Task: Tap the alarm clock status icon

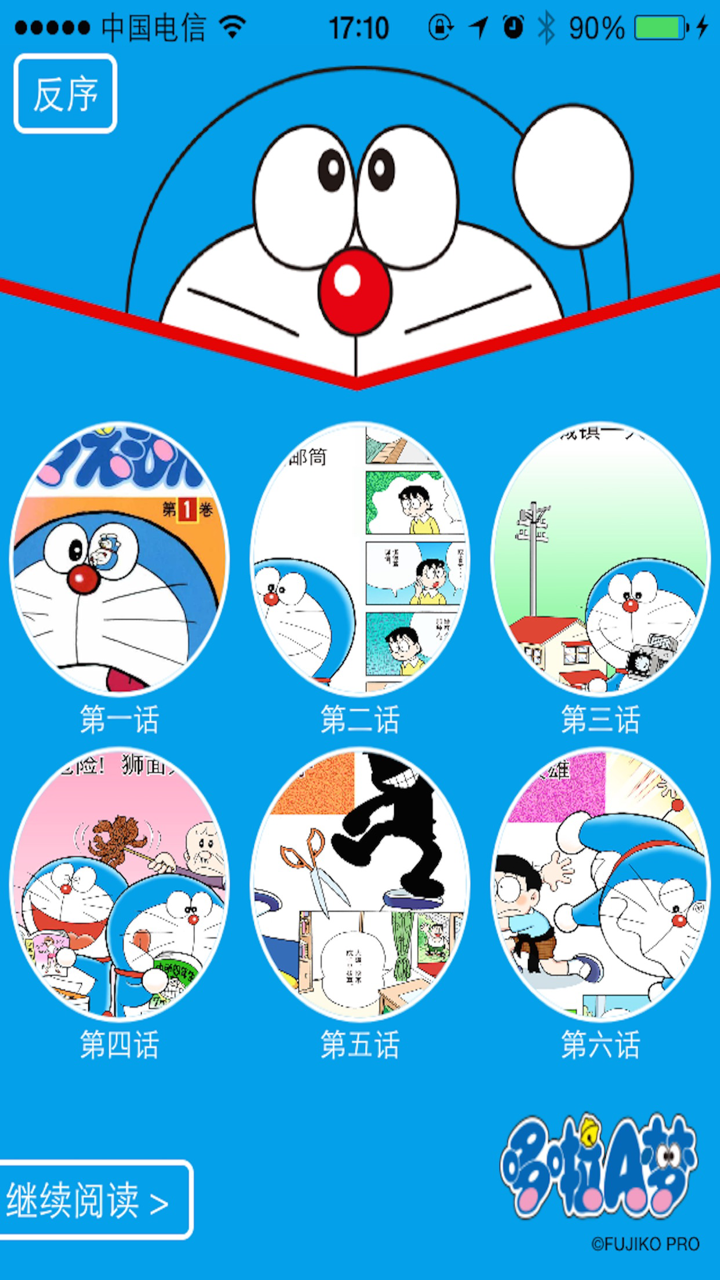Action: point(512,25)
